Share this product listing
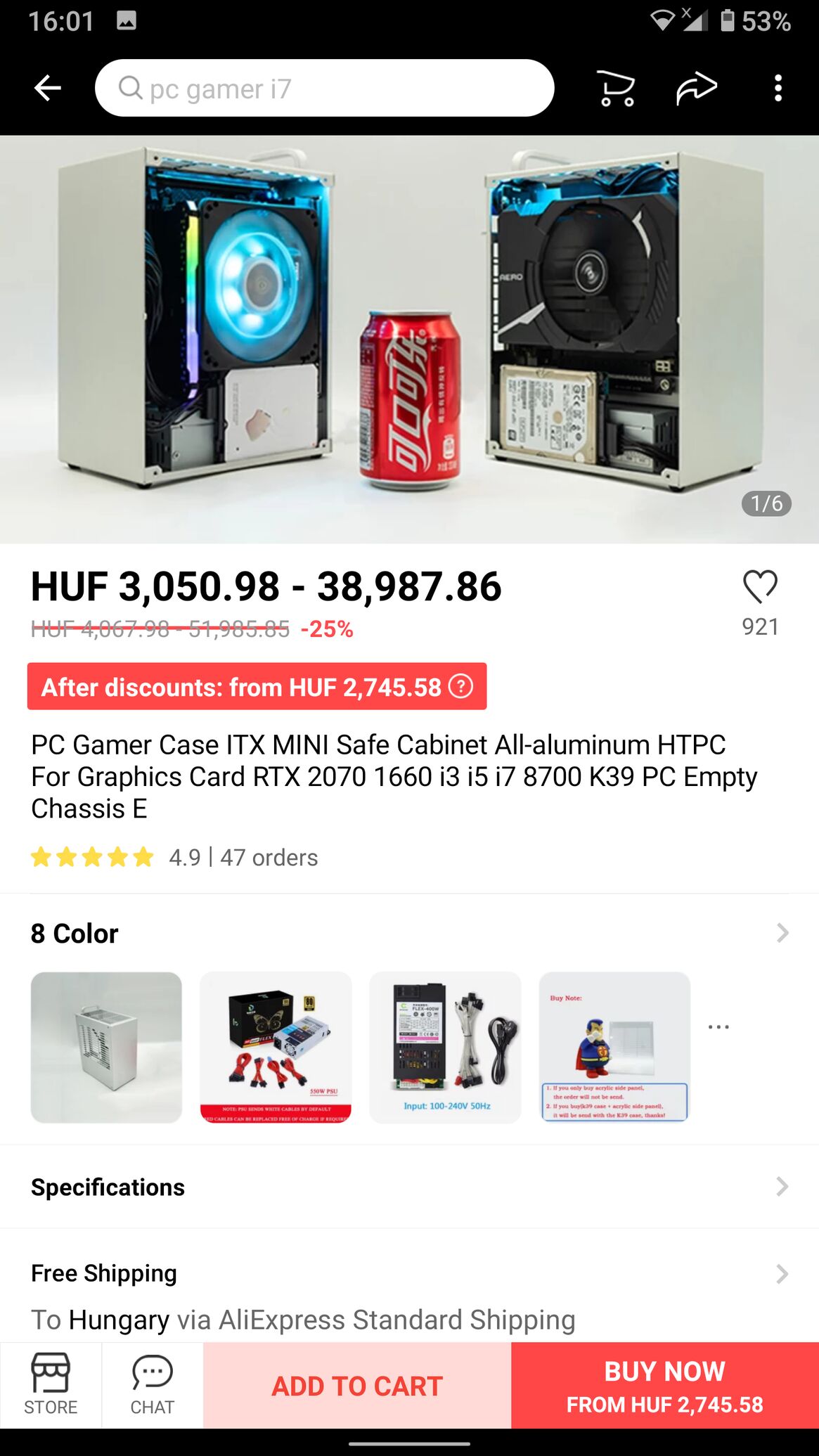 [696, 88]
